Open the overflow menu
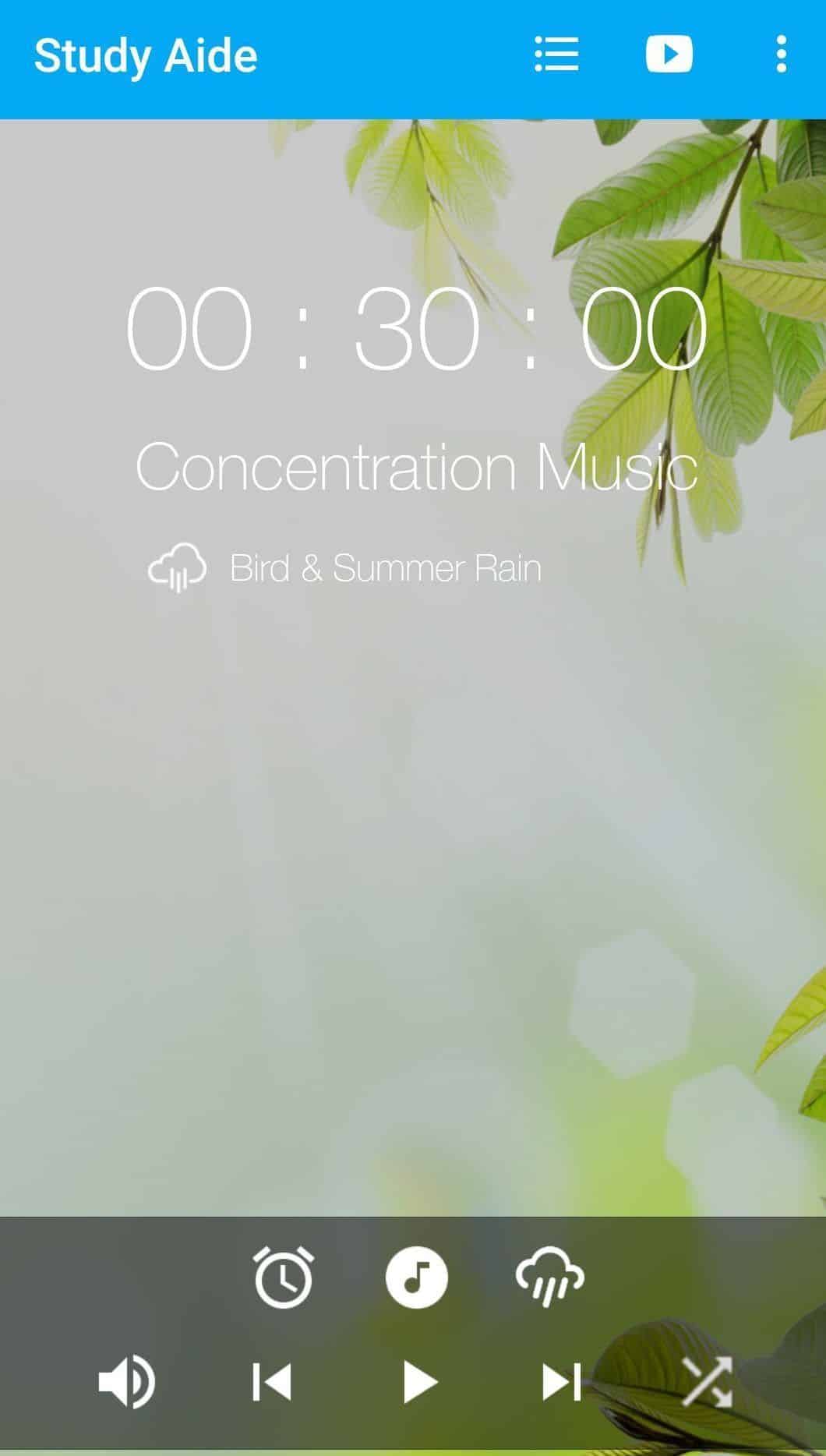The image size is (826, 1456). [x=781, y=55]
